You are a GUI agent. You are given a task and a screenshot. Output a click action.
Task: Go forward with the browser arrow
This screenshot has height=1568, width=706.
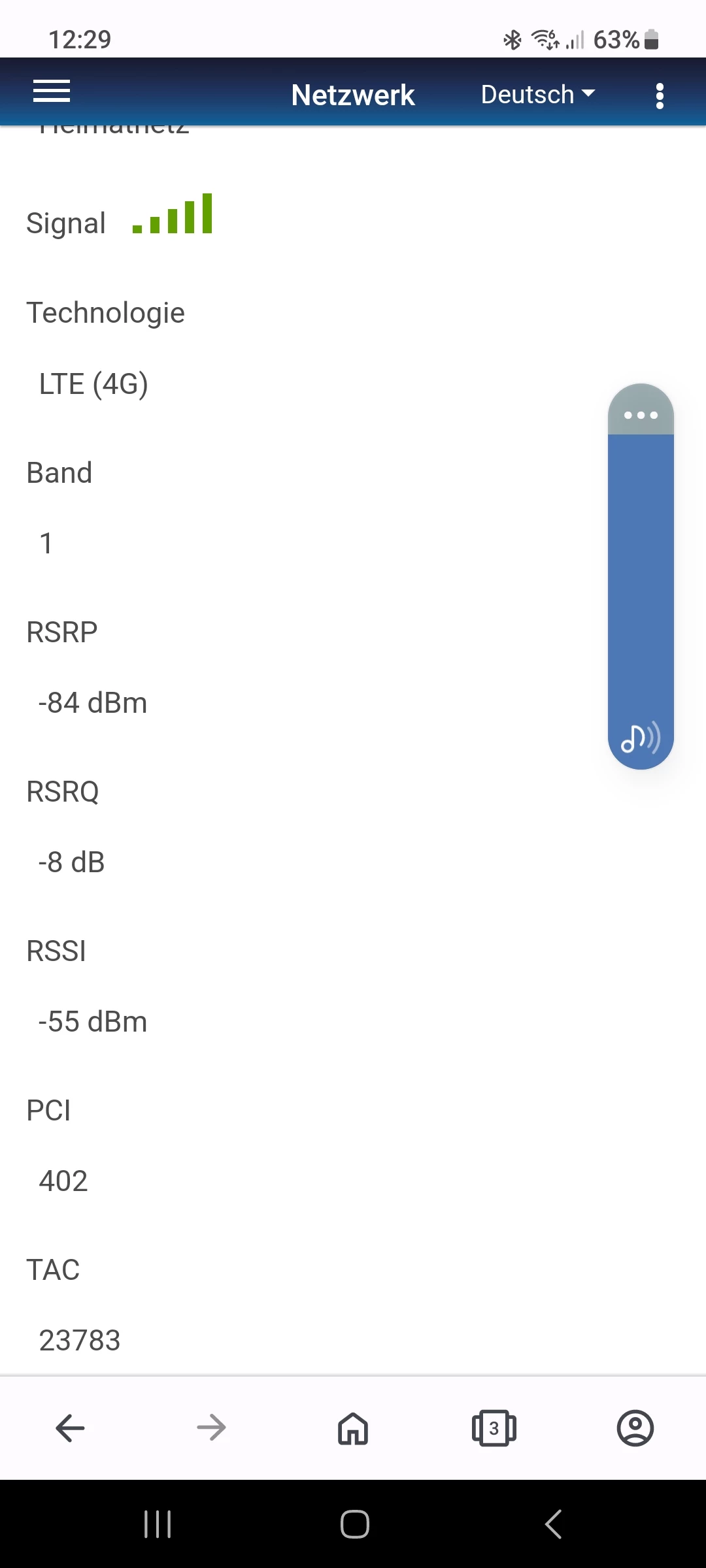211,1428
